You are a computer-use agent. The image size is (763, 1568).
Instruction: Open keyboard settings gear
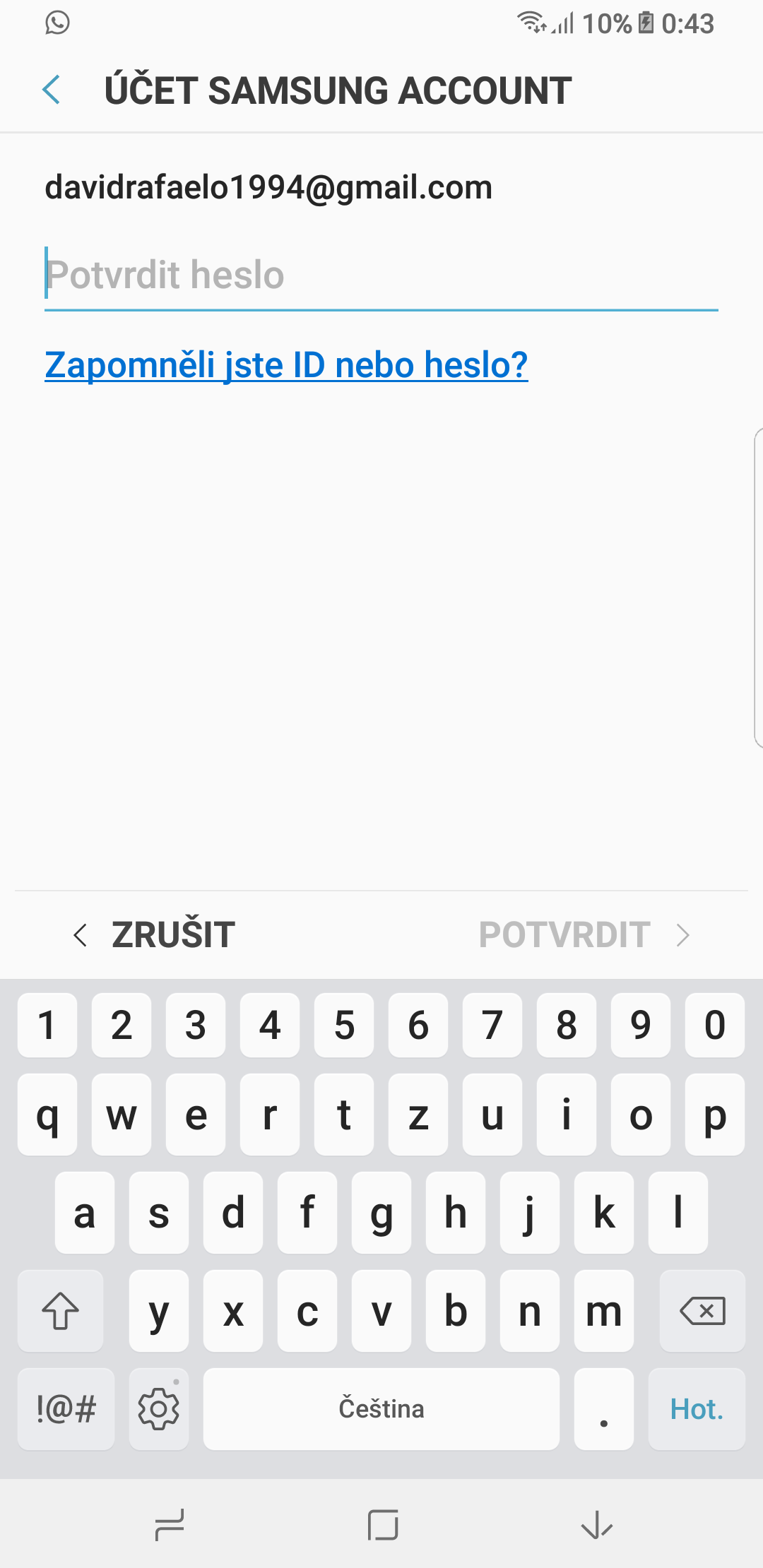coord(159,1409)
